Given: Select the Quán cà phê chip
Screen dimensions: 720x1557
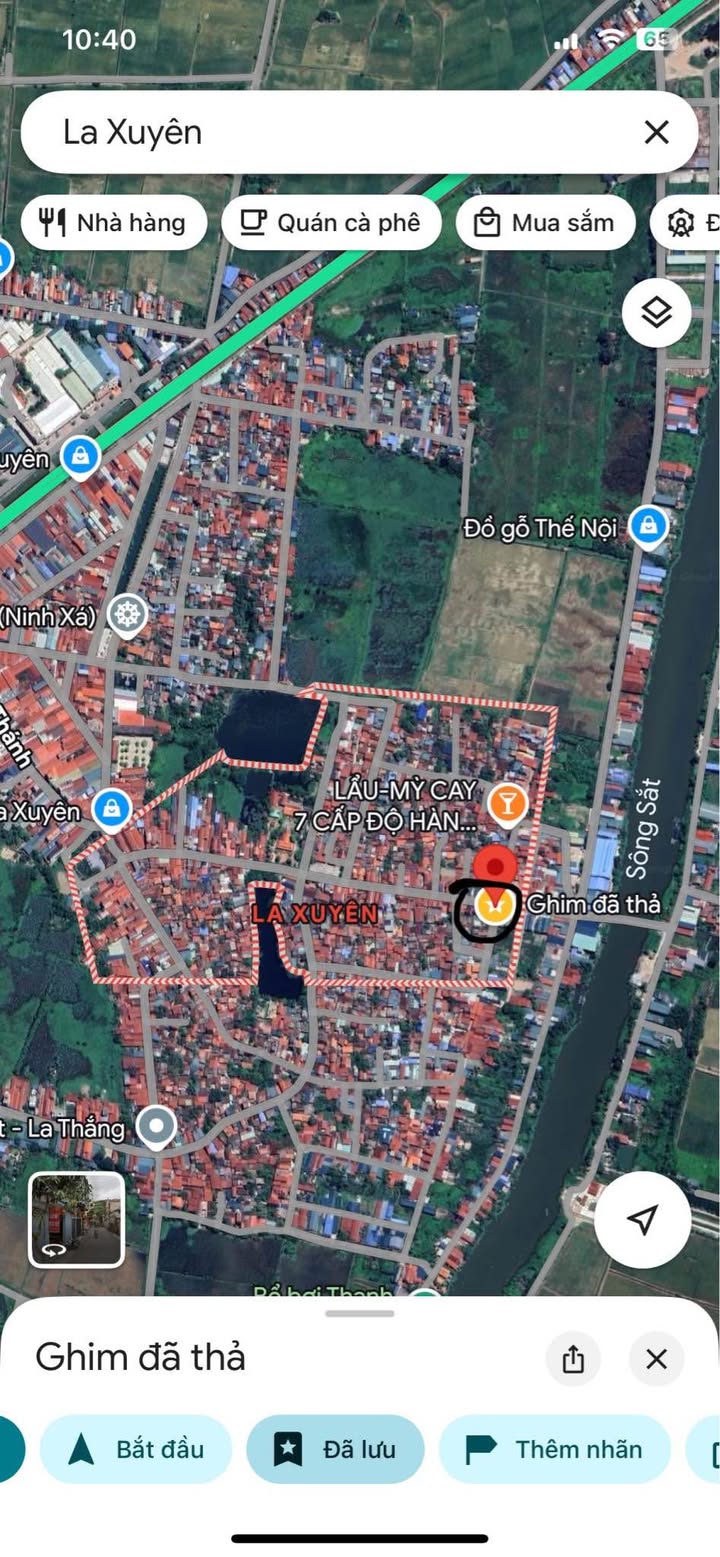Looking at the screenshot, I should click(x=331, y=222).
